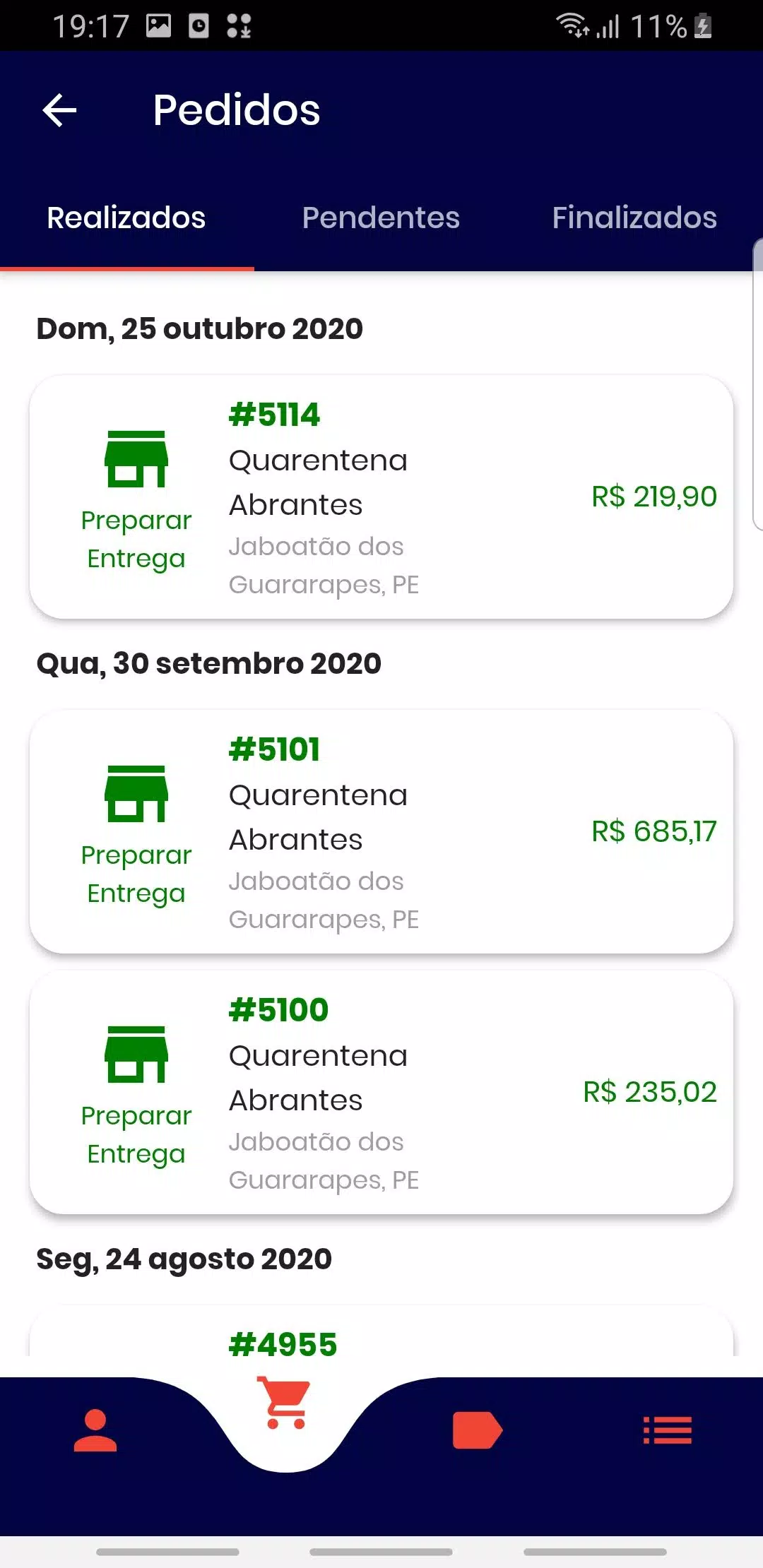
Task: Open order #5114 card
Action: point(381,497)
